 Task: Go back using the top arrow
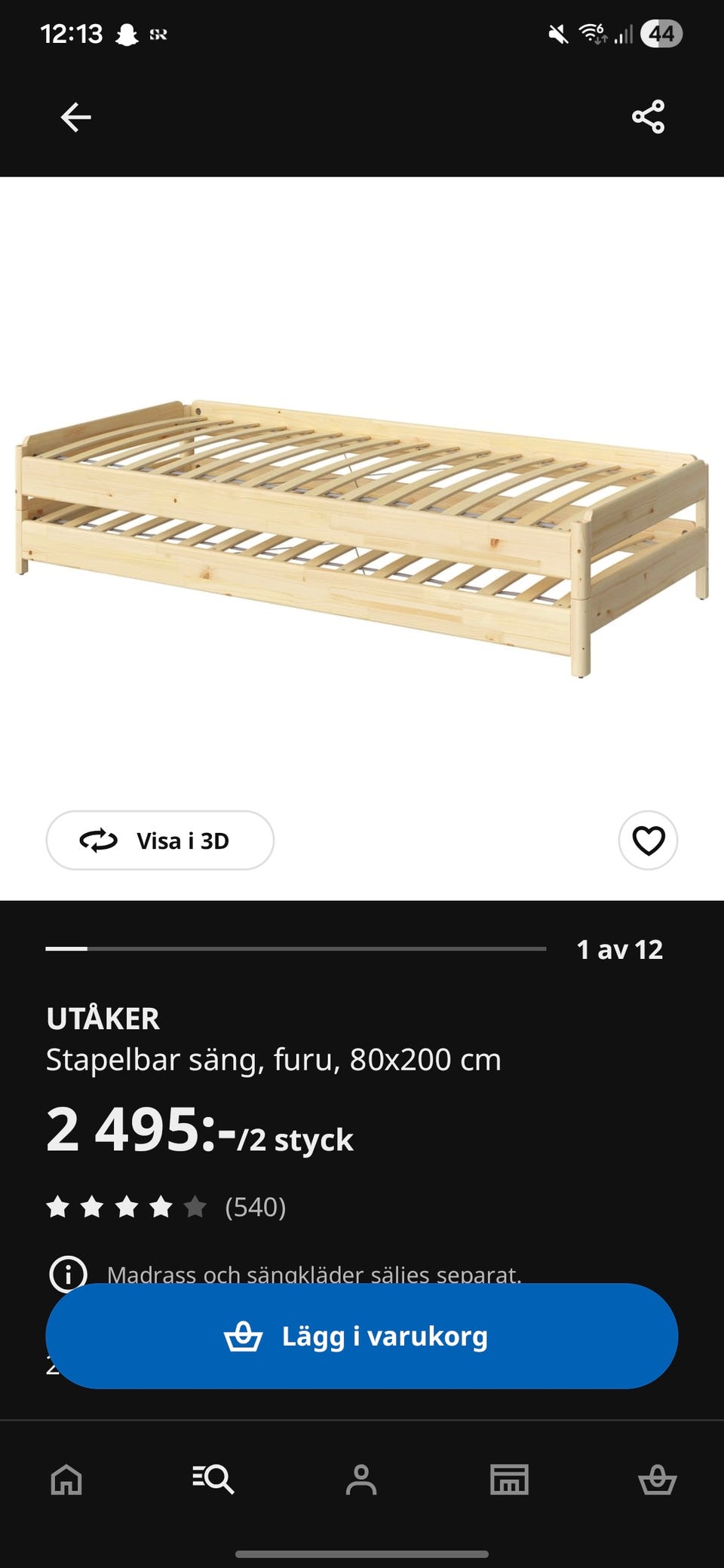coord(75,118)
